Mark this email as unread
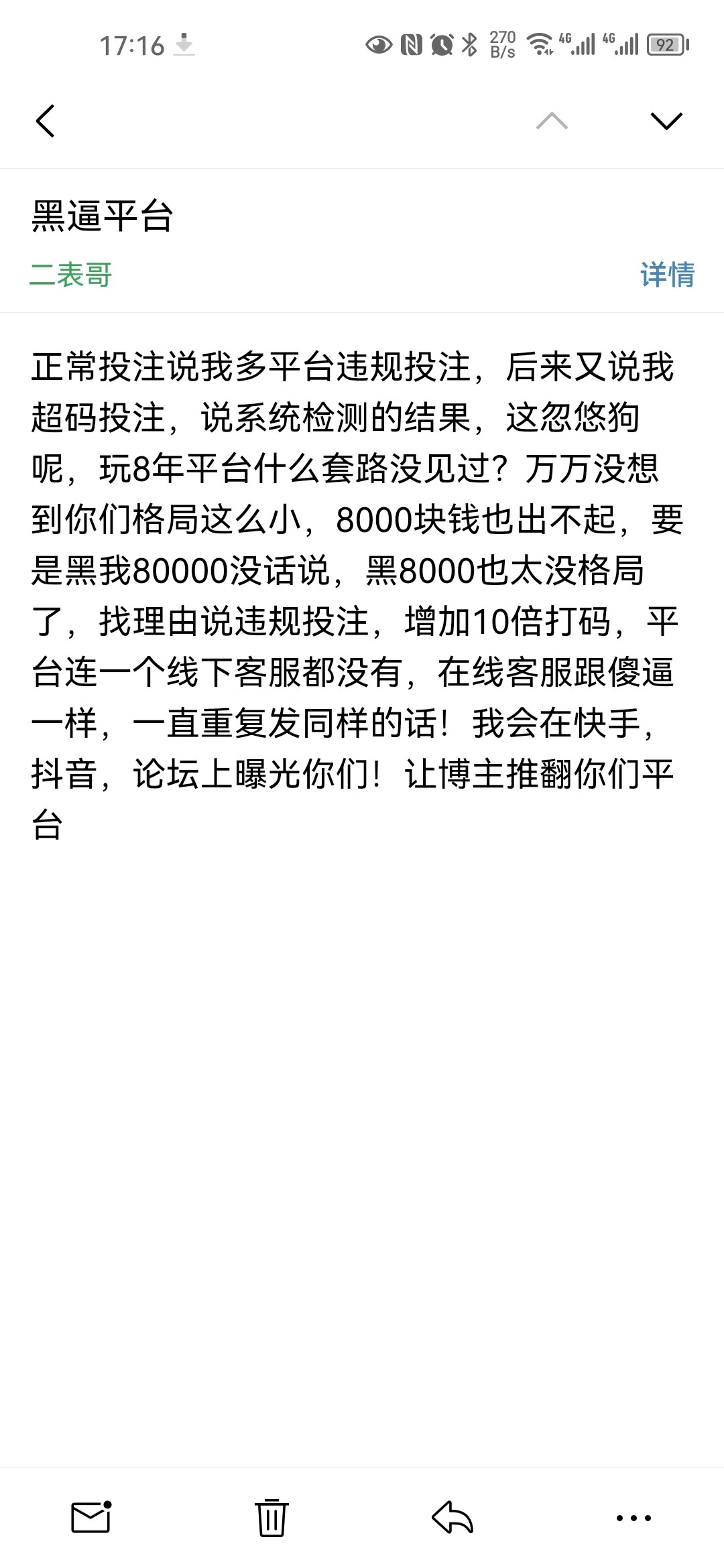 click(91, 1517)
